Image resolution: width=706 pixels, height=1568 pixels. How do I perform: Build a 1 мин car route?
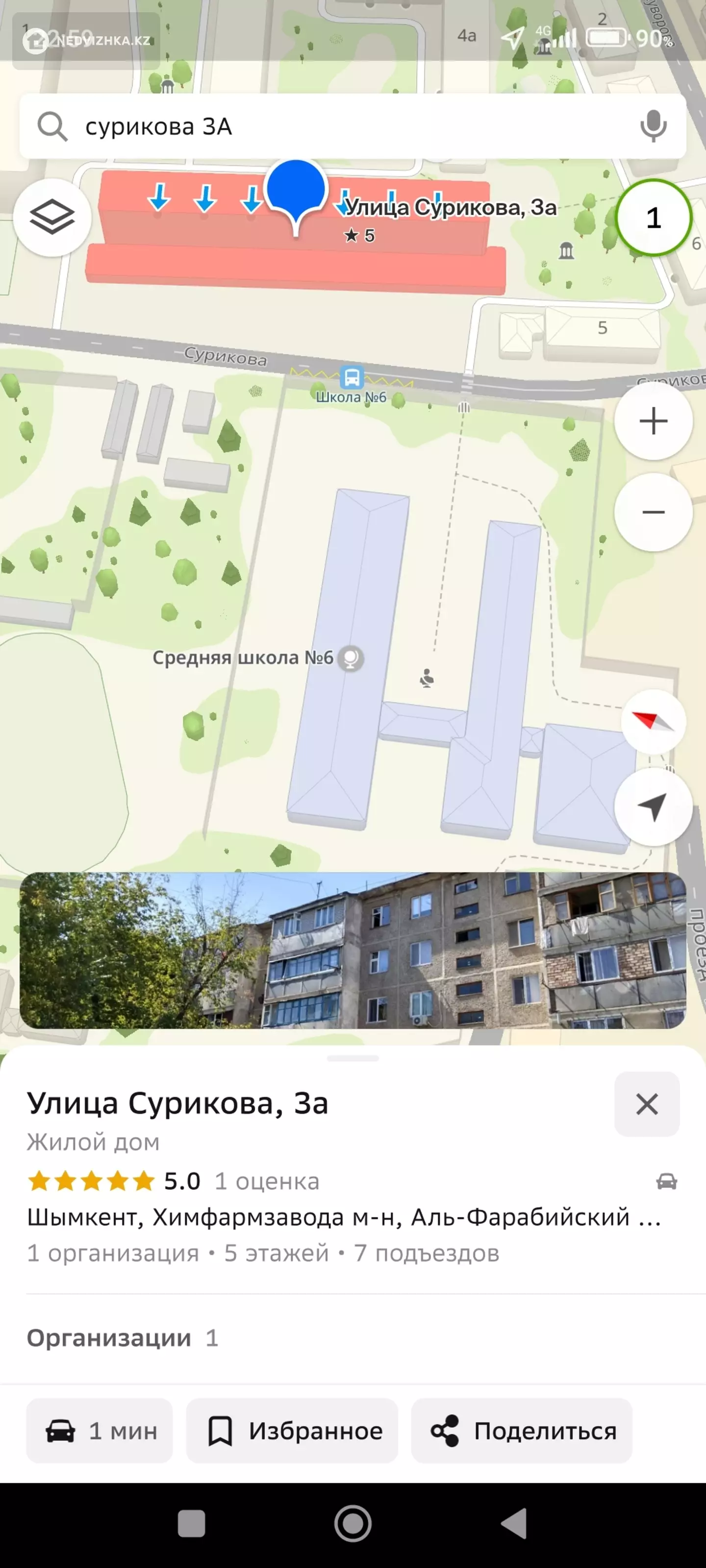(100, 1430)
